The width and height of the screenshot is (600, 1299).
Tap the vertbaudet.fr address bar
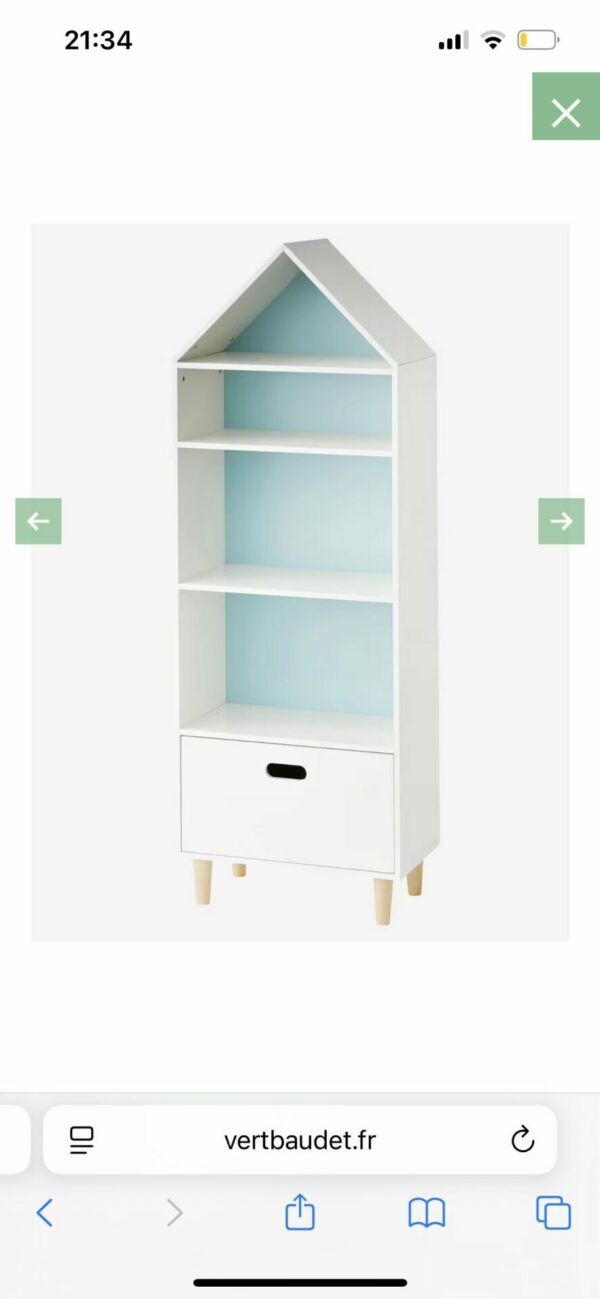point(300,1140)
